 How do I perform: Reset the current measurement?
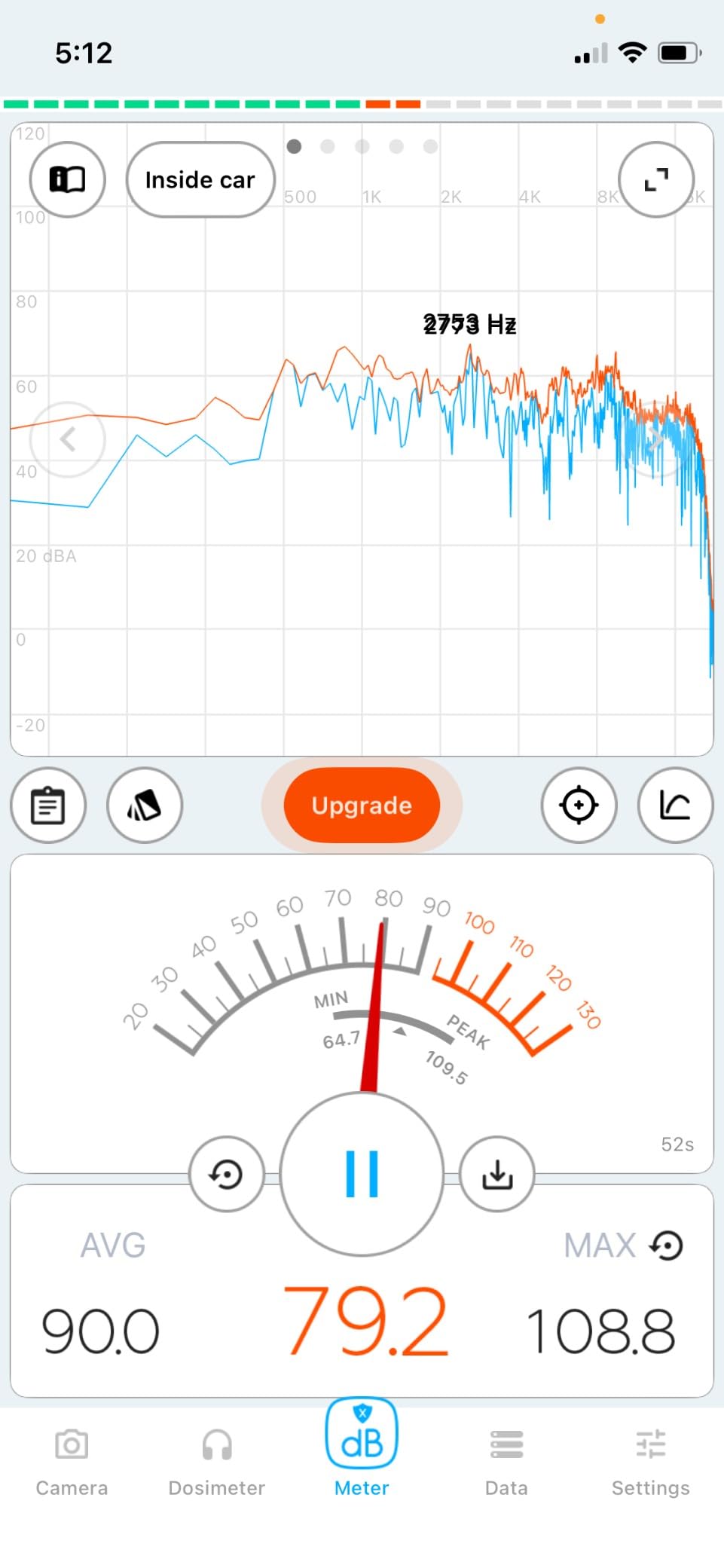pyautogui.click(x=226, y=1174)
